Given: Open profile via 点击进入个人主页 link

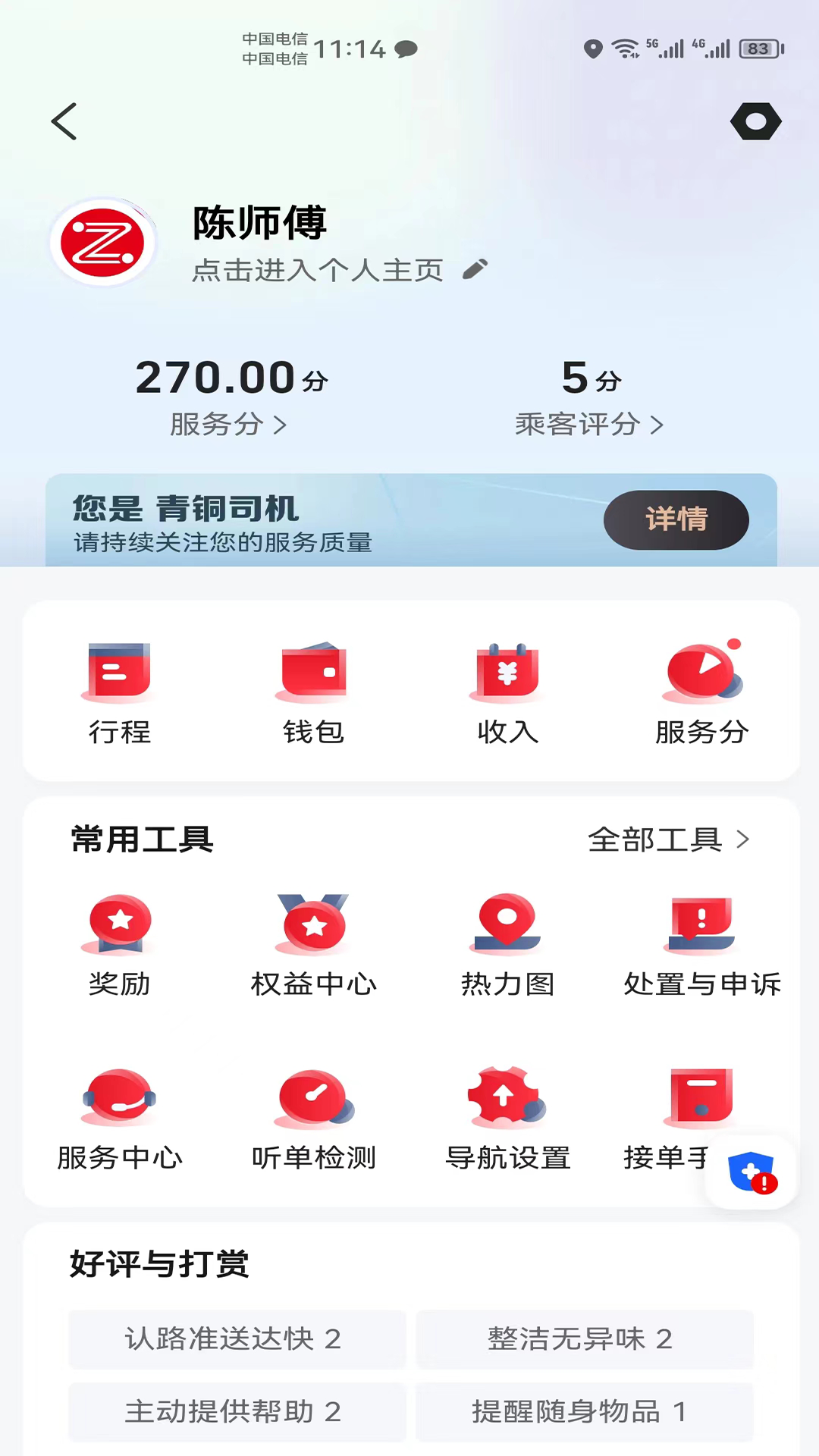Looking at the screenshot, I should [317, 271].
